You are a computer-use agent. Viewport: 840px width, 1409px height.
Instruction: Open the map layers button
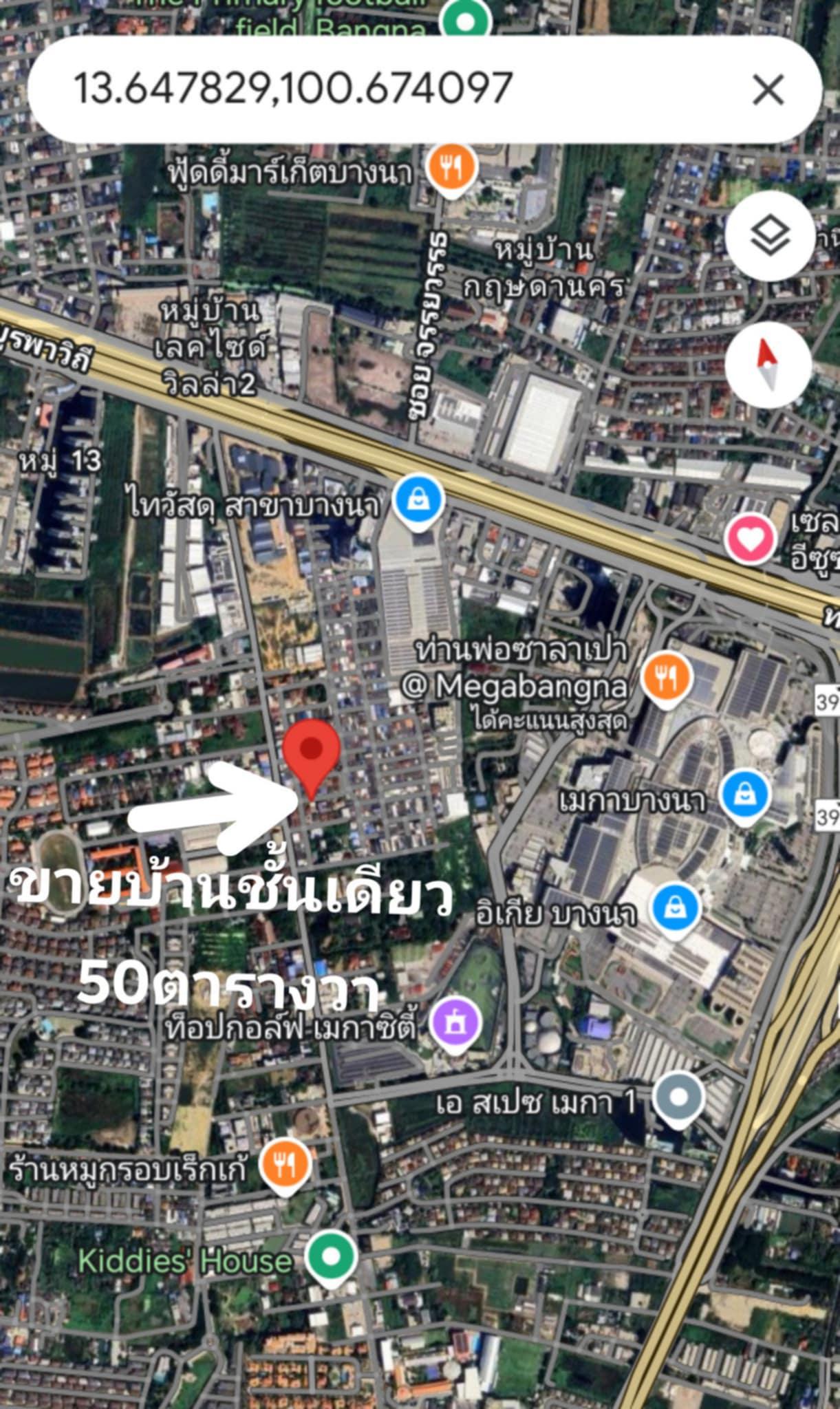coord(769,236)
